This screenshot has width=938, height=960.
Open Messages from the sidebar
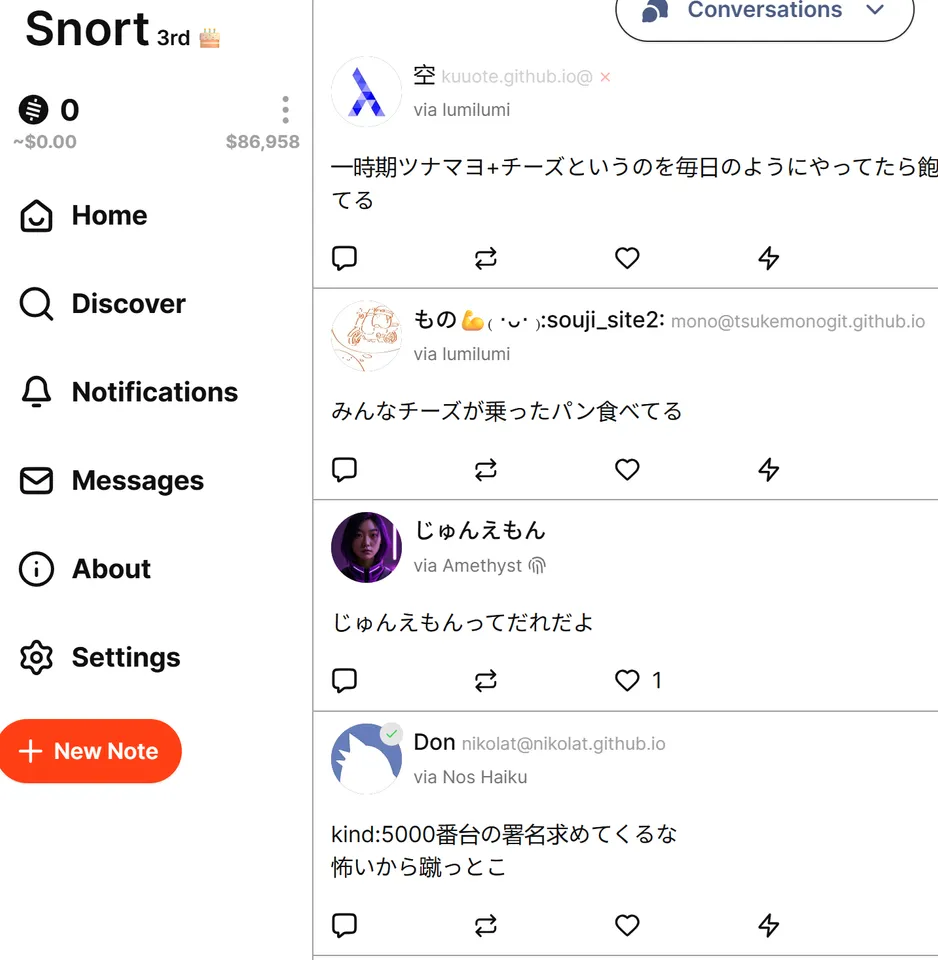137,481
